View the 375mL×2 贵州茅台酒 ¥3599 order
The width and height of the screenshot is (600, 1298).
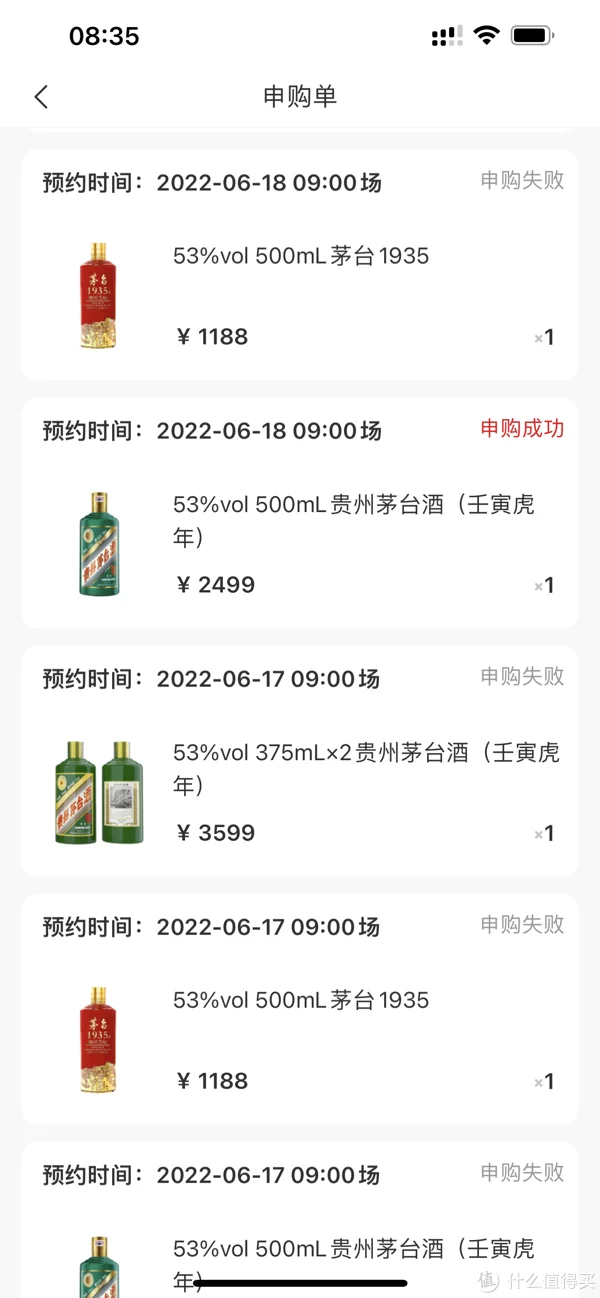(x=300, y=761)
